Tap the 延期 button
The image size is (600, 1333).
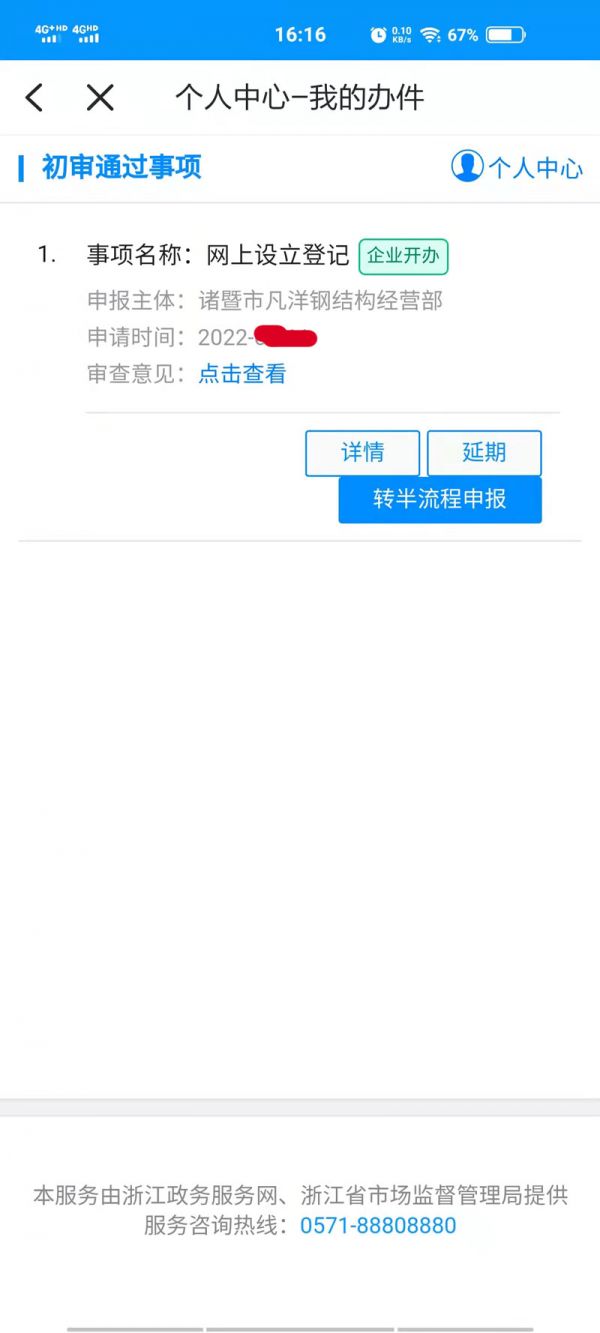484,453
